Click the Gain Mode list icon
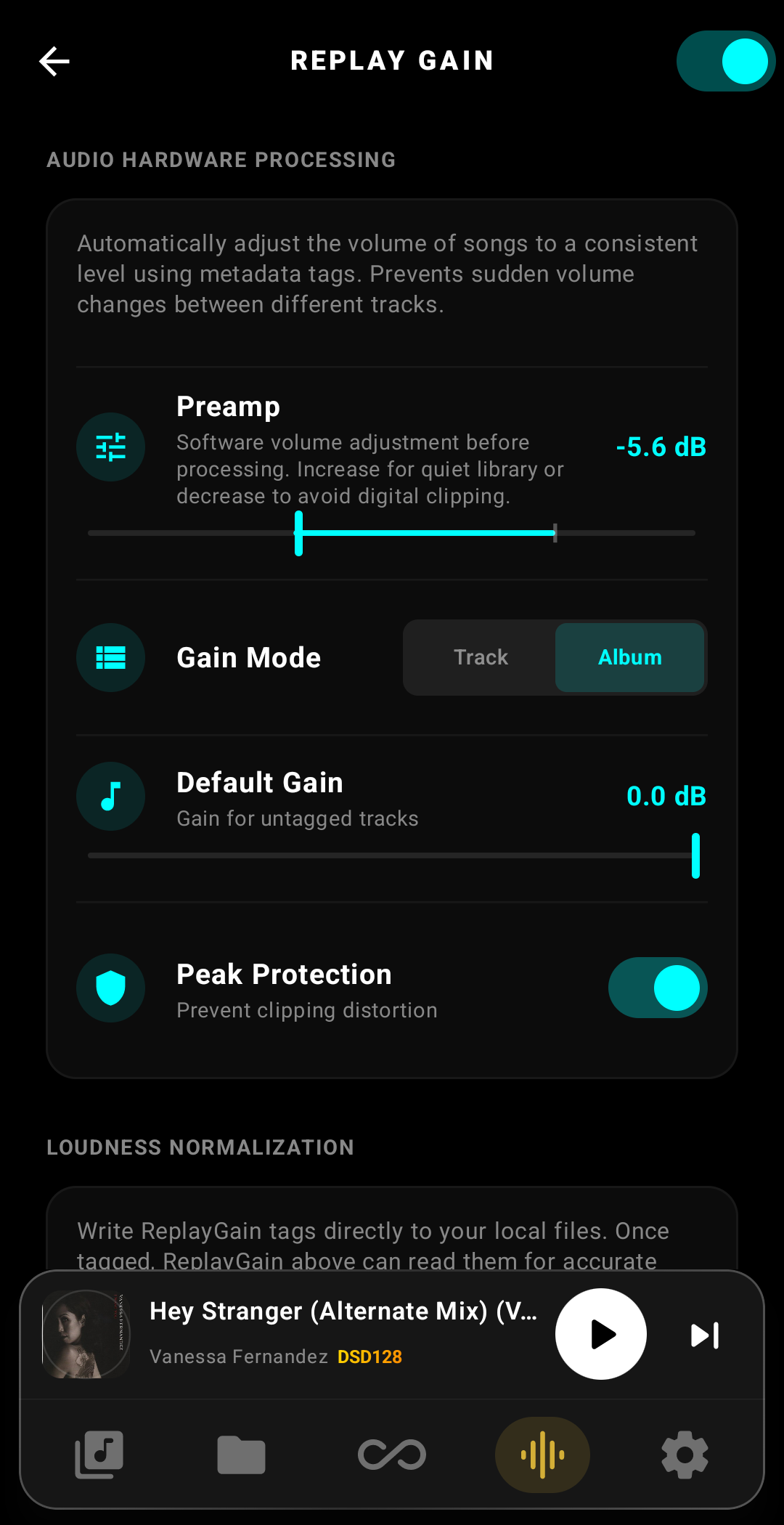The image size is (784, 1525). pyautogui.click(x=110, y=657)
